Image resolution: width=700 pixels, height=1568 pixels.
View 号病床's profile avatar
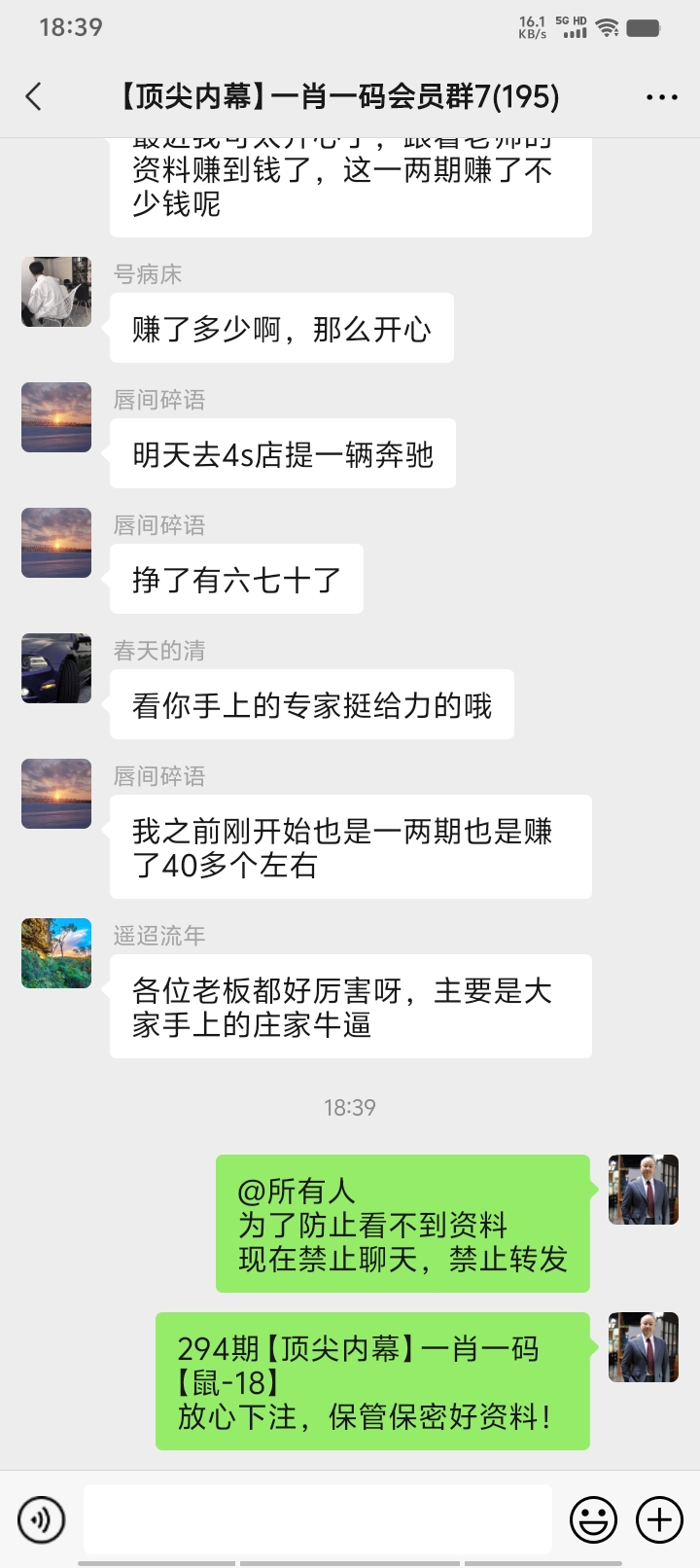[56, 292]
